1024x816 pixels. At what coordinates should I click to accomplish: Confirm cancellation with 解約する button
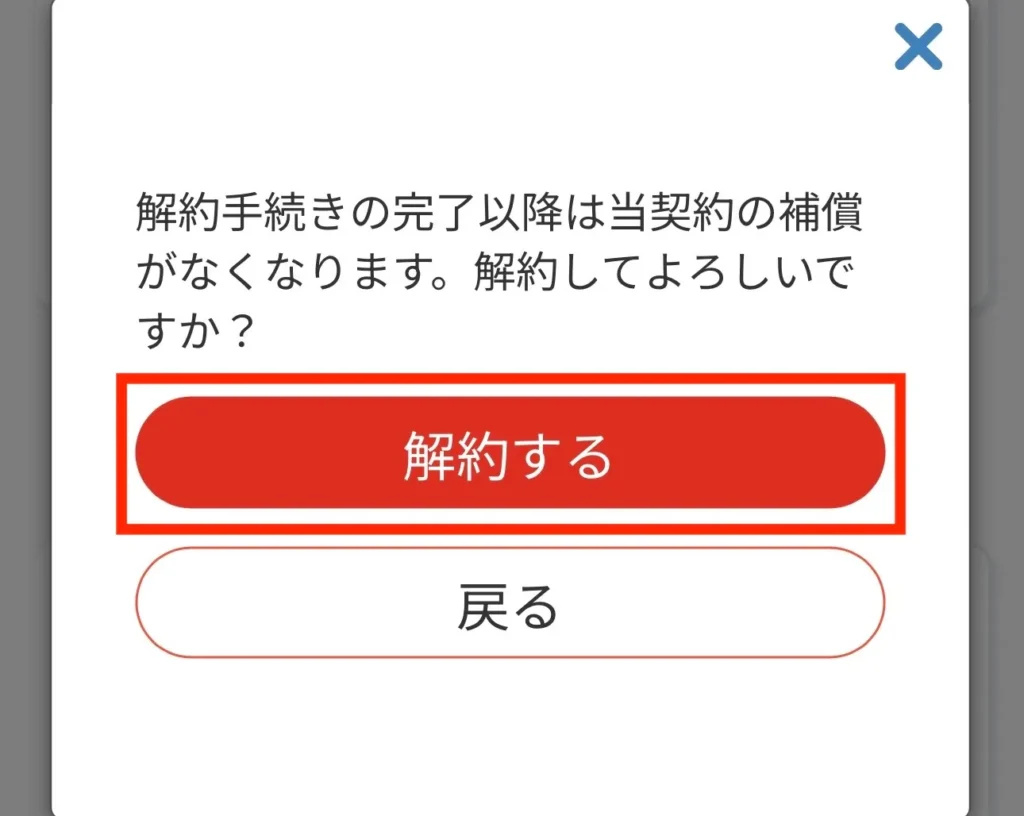(510, 453)
